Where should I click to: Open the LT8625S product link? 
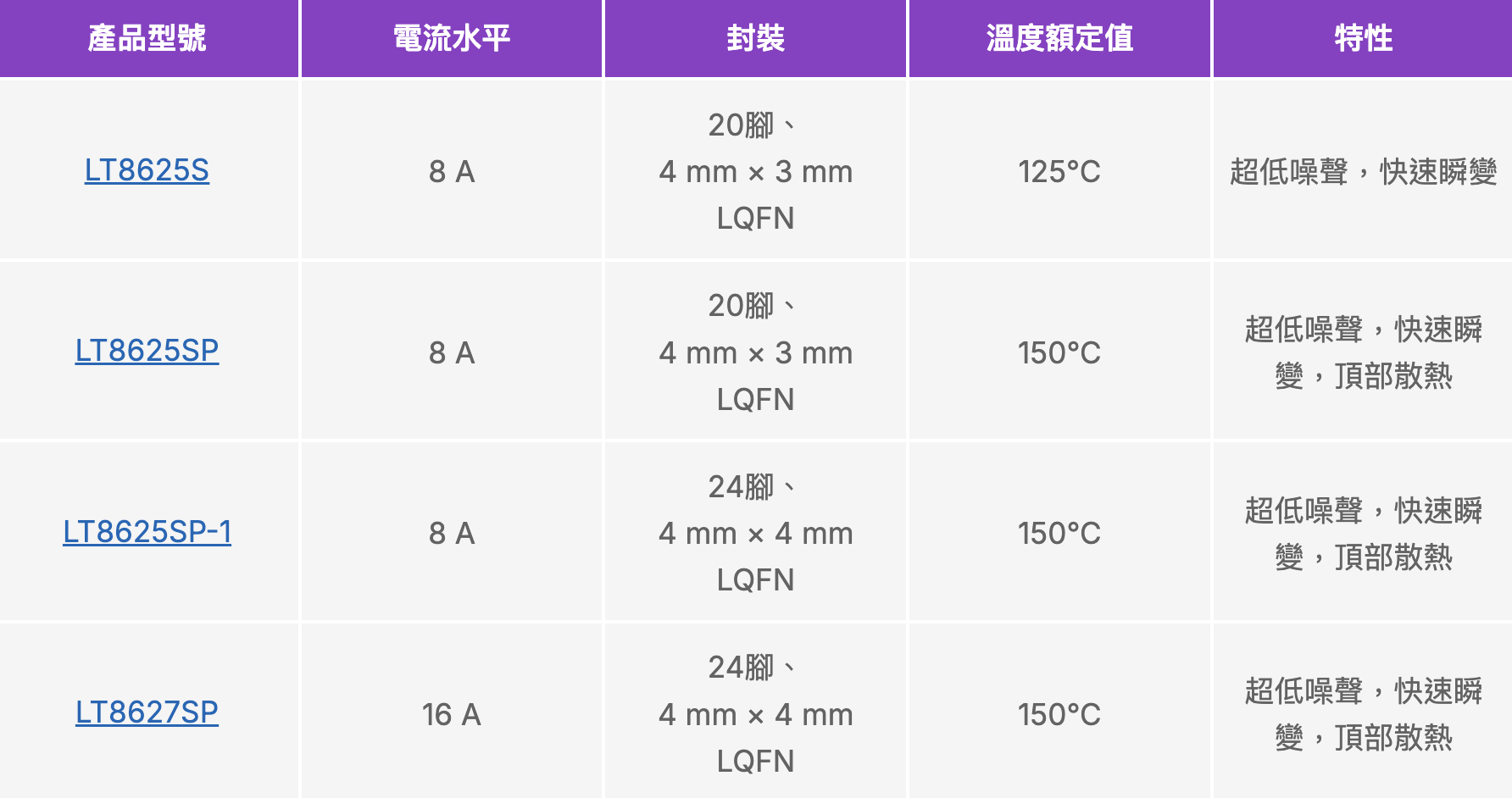pyautogui.click(x=147, y=170)
